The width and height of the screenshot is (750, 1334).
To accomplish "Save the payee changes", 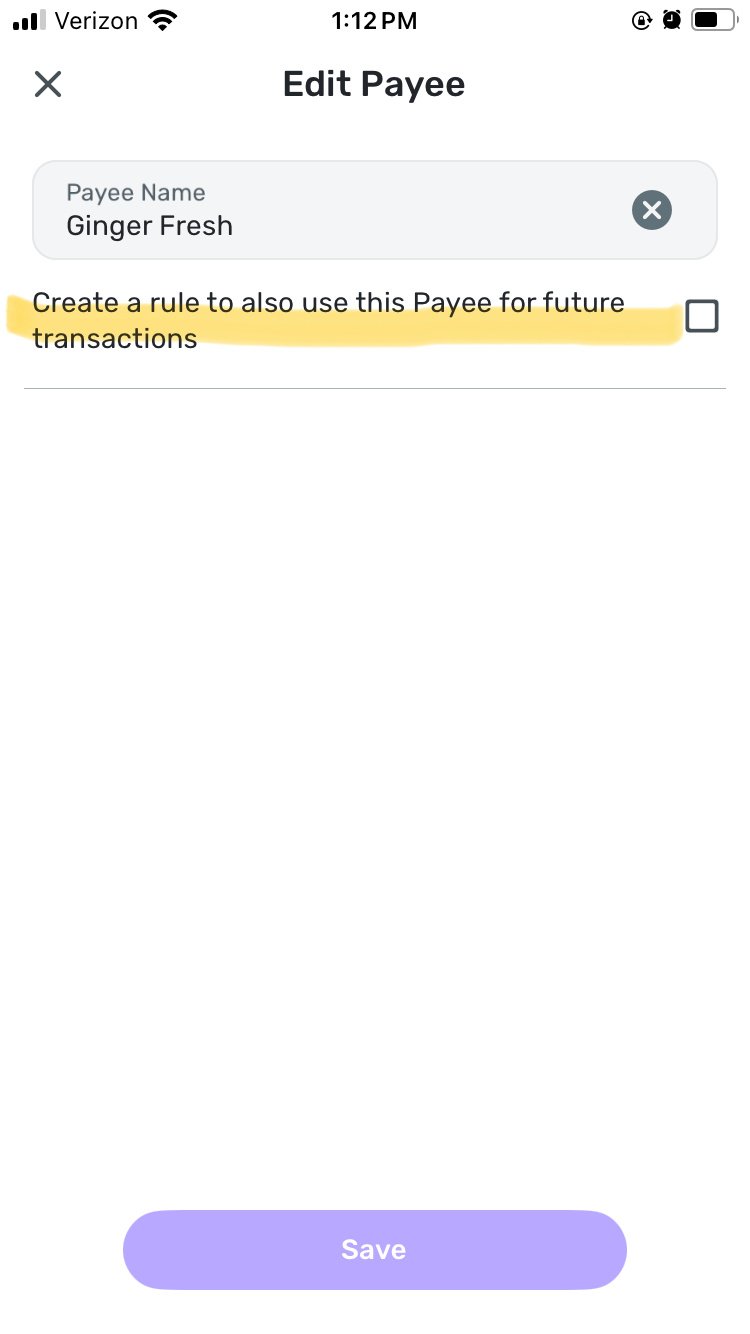I will (x=375, y=1249).
